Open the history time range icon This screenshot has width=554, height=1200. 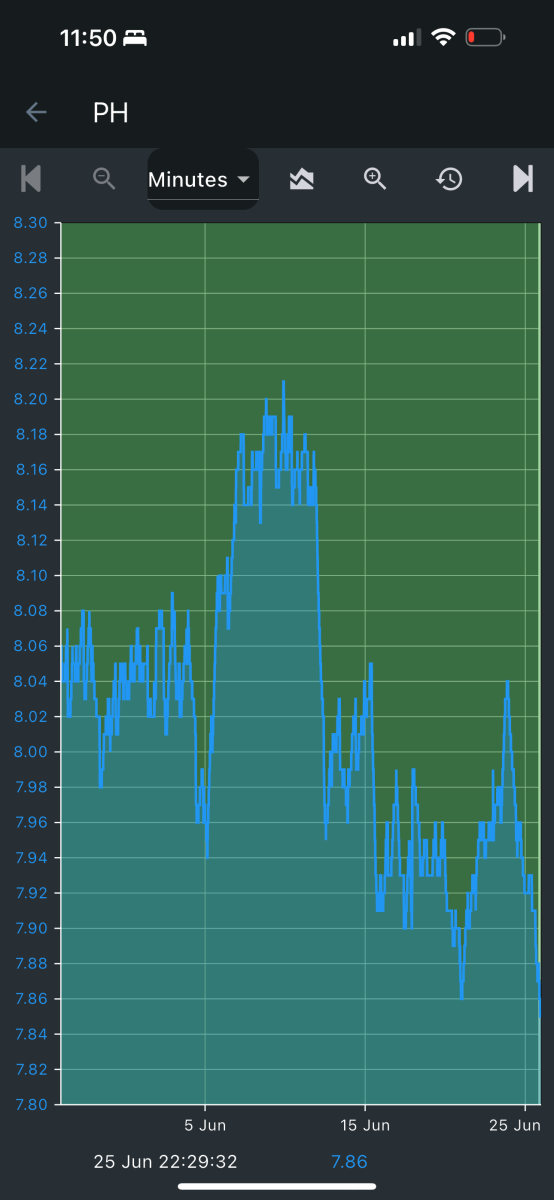[449, 179]
